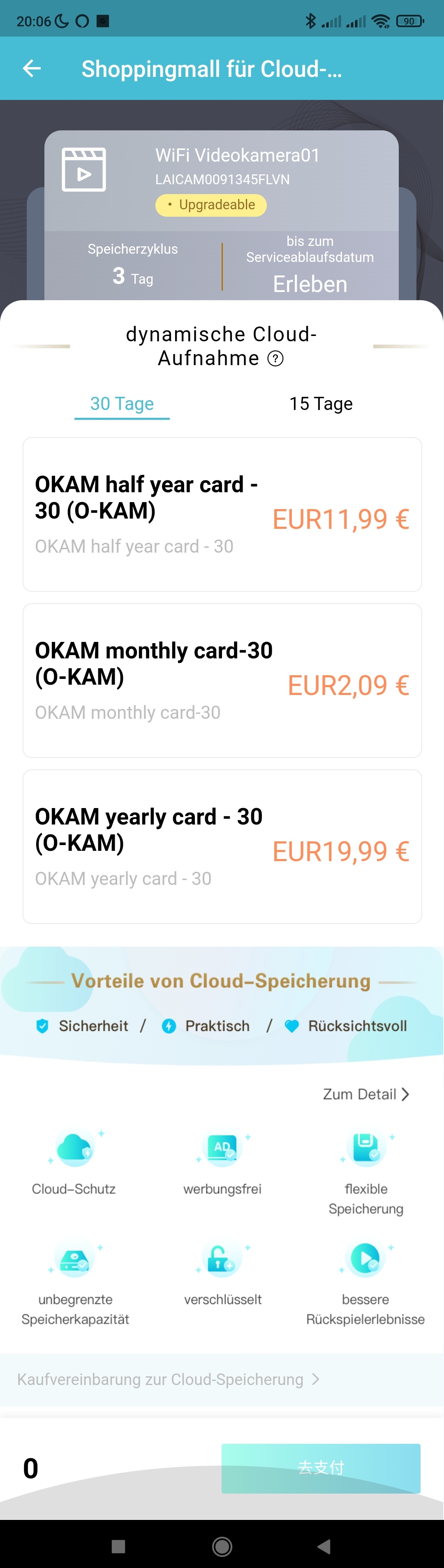444x1568 pixels.
Task: Switch to the 15 Tage tab
Action: click(x=321, y=403)
